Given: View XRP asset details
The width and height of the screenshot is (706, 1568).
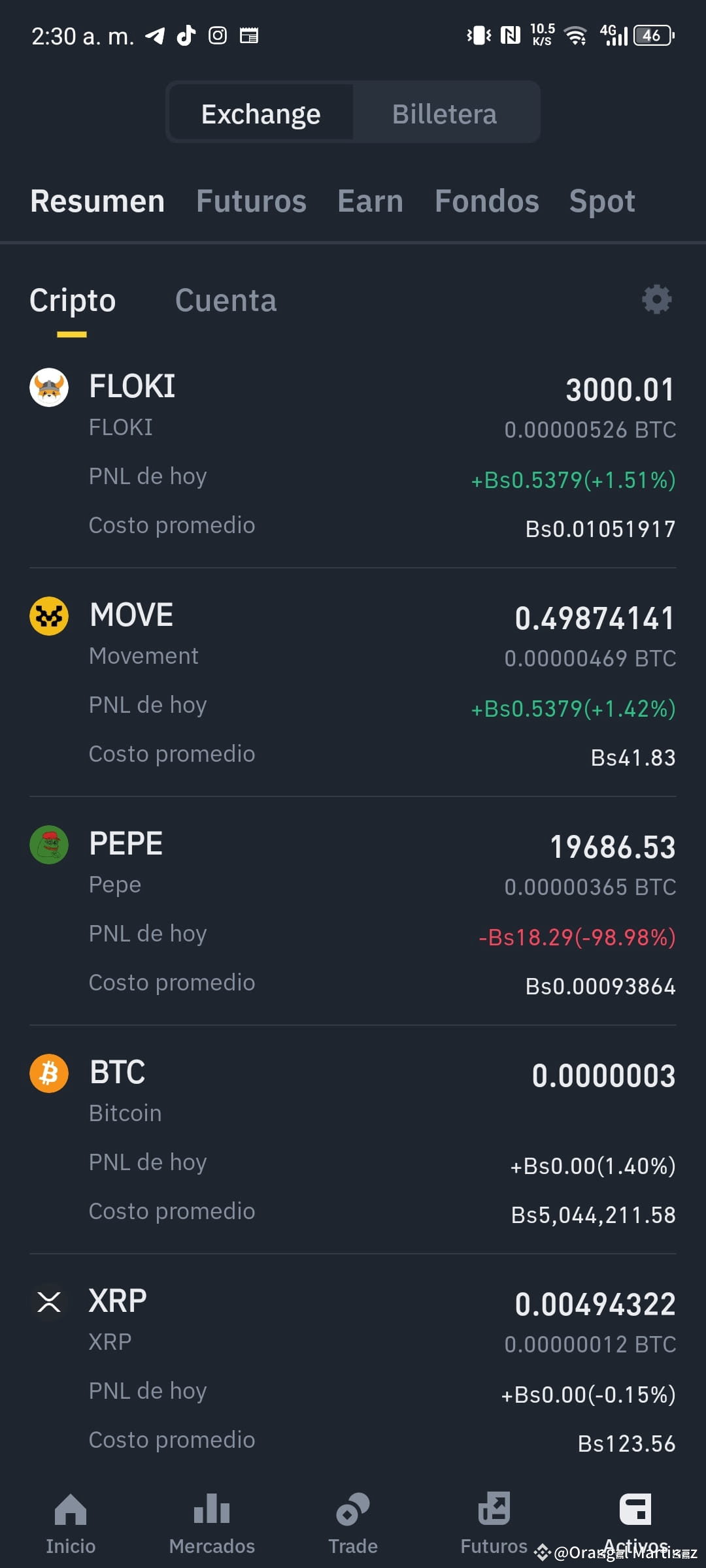Looking at the screenshot, I should (x=353, y=1369).
